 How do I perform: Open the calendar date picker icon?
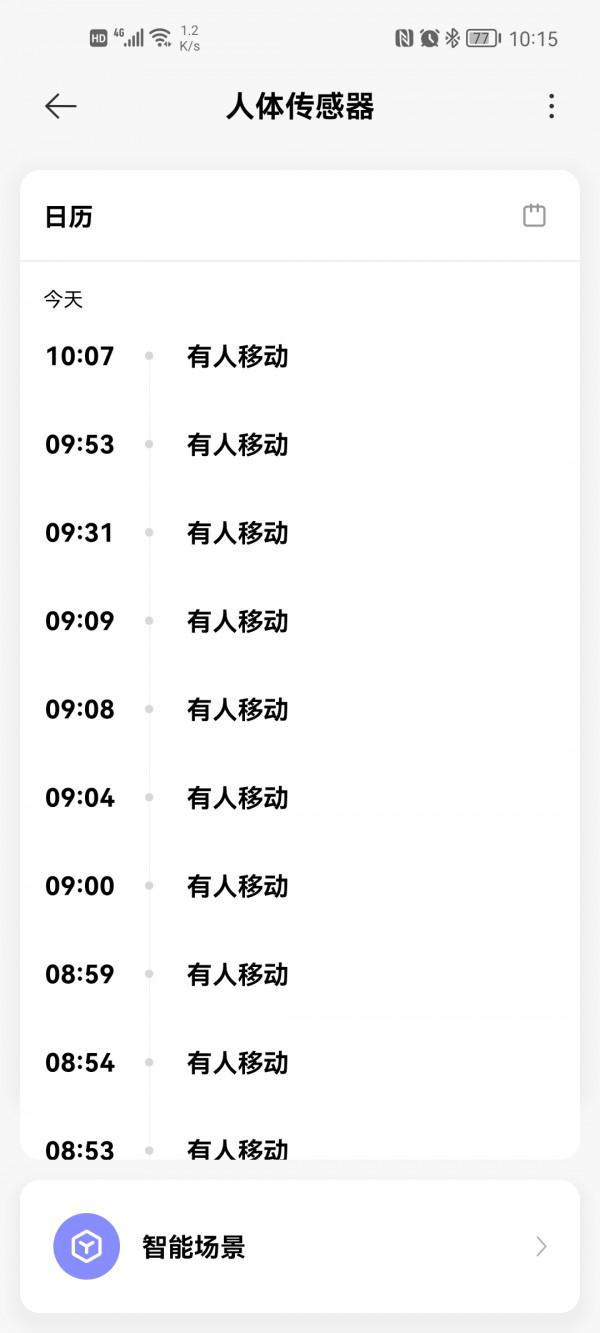[x=534, y=216]
